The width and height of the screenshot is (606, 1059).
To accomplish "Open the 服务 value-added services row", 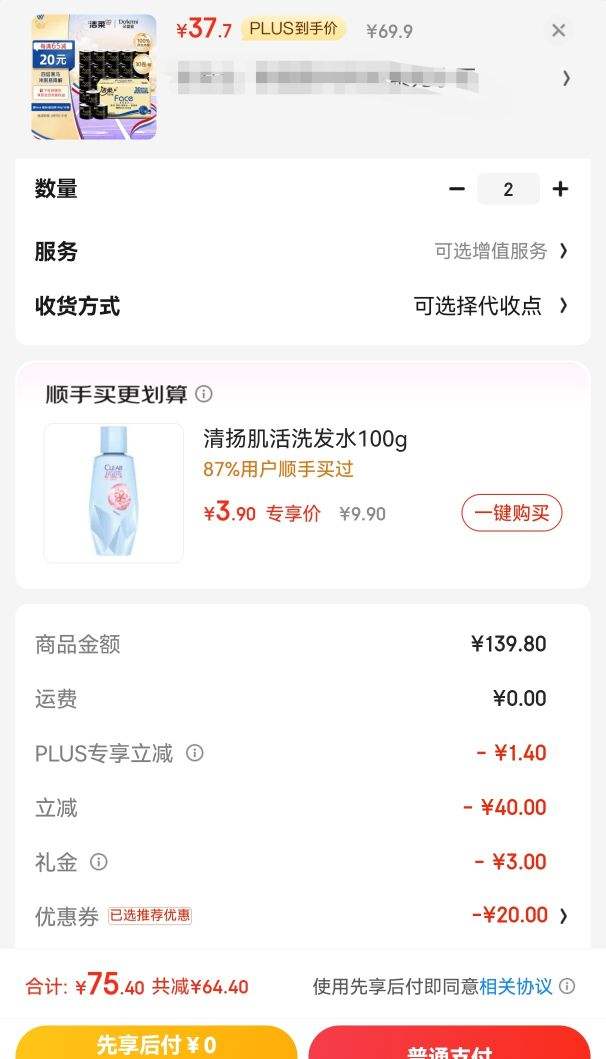I will tap(303, 251).
